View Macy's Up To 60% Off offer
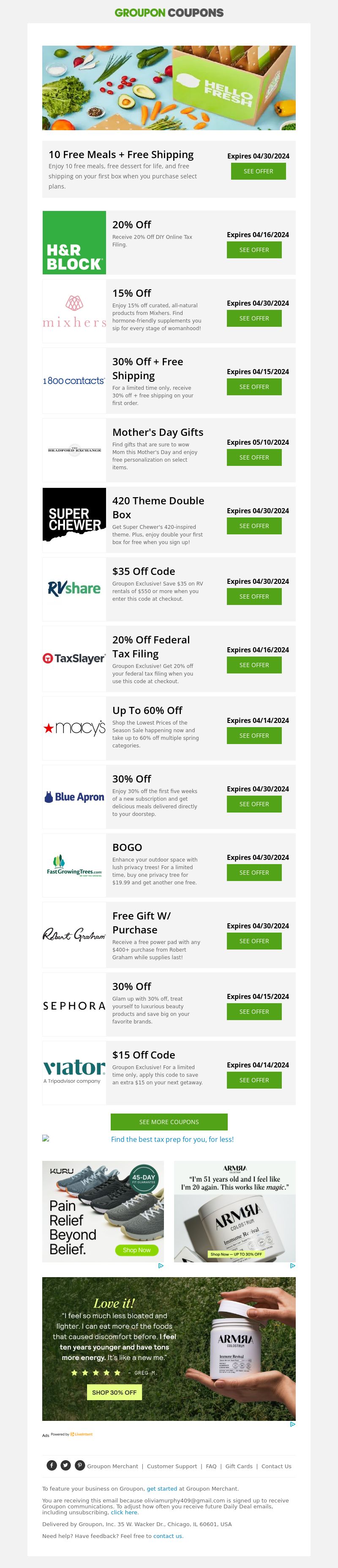Screen dimensions: 338x1568 (253, 736)
